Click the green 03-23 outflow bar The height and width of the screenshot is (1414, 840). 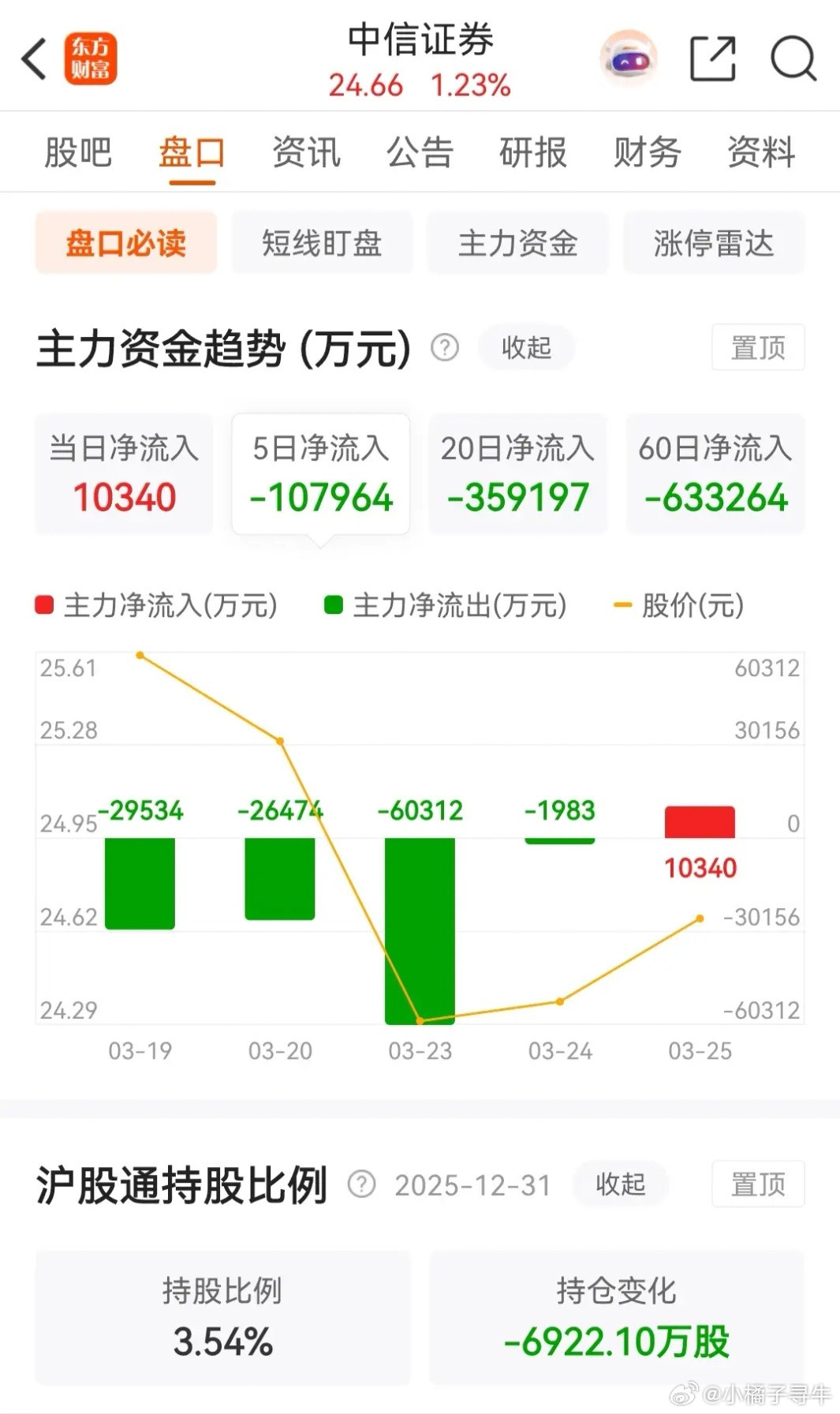pos(419,931)
